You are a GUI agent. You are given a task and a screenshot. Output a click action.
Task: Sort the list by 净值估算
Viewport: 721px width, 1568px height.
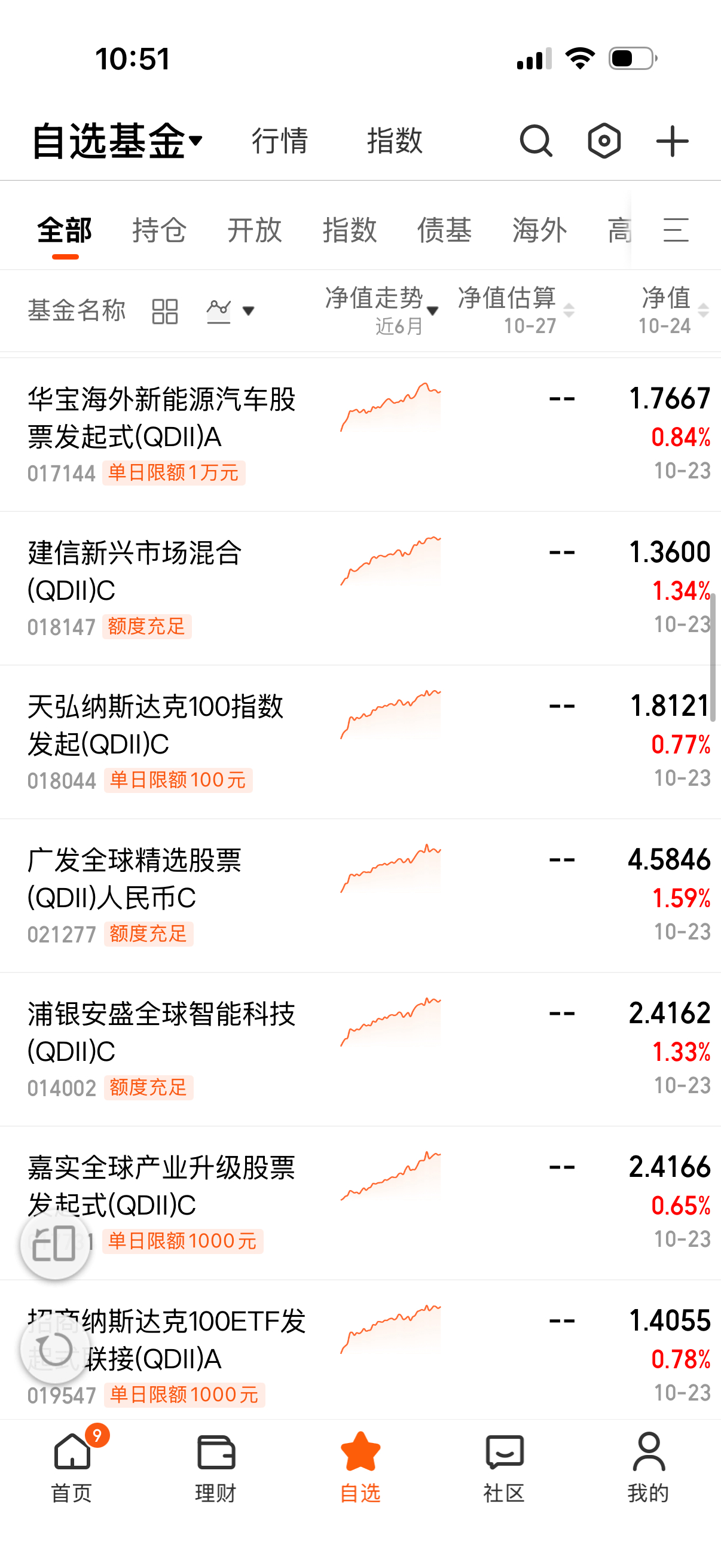tap(515, 310)
